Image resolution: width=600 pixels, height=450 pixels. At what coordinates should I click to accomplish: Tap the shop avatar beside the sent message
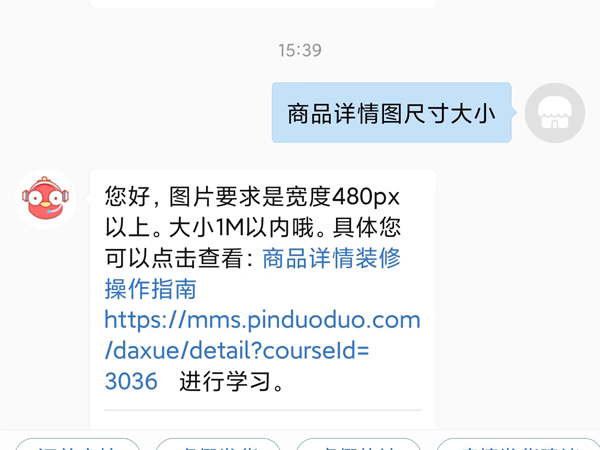click(554, 112)
